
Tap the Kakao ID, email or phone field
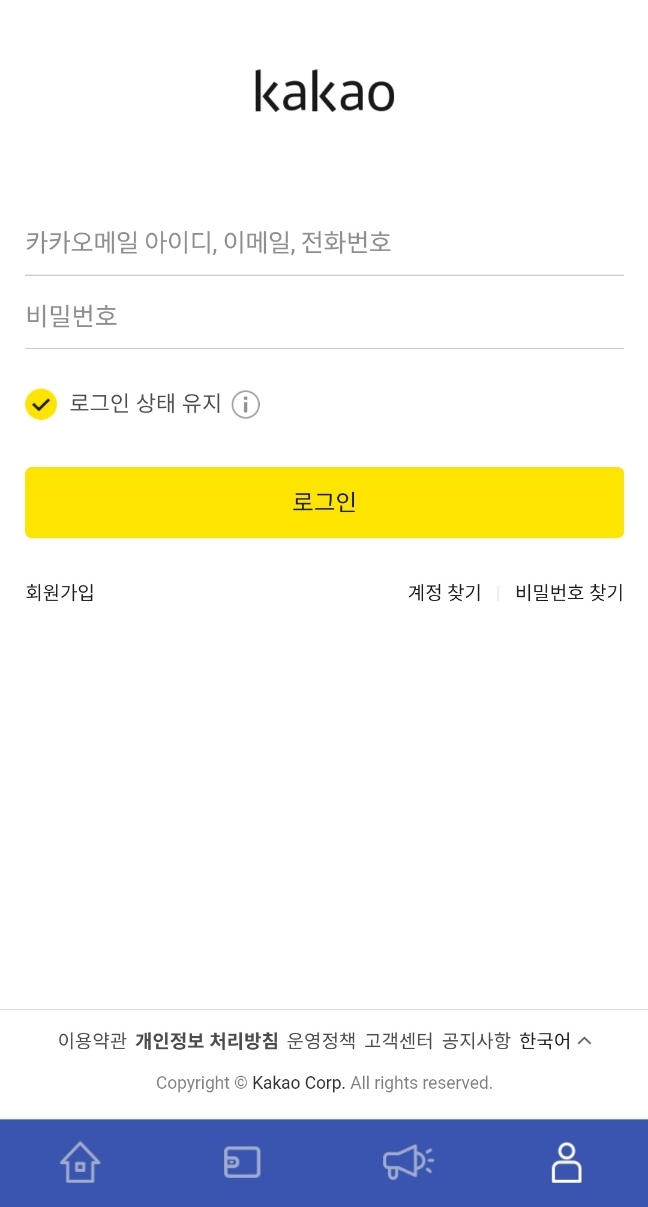coord(324,242)
